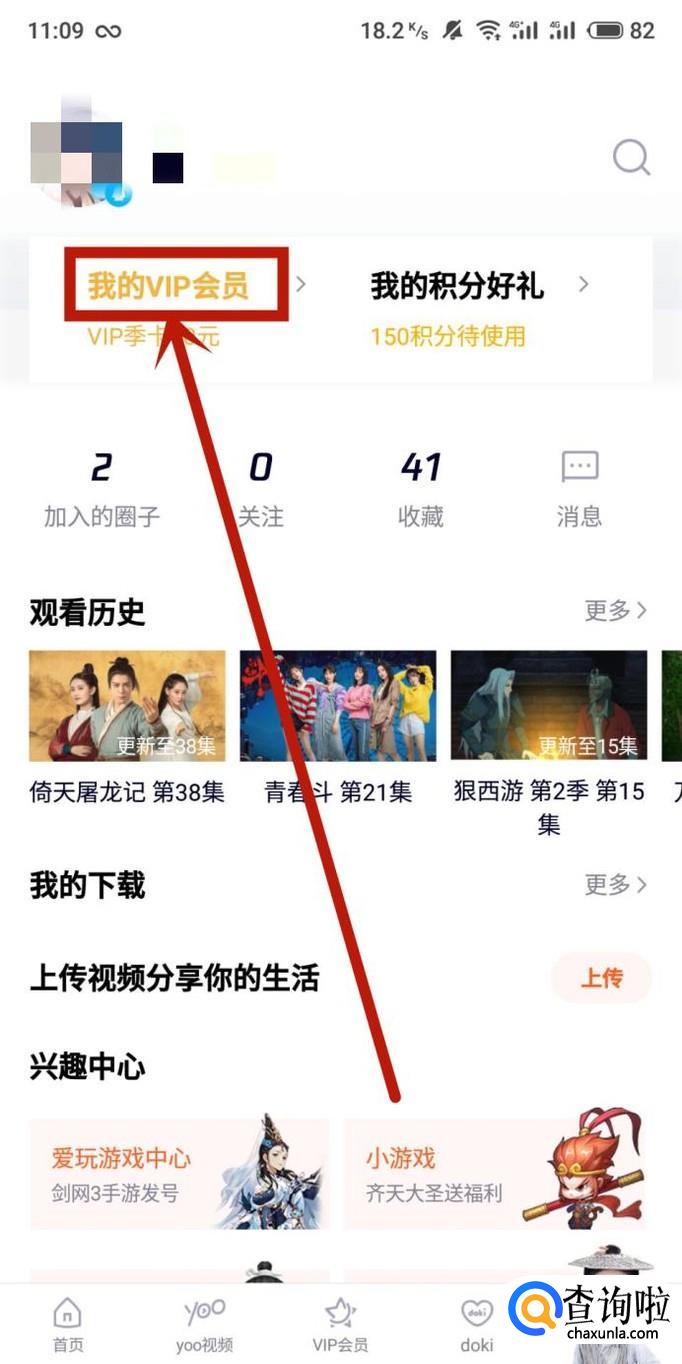Show more of 观看历史
The width and height of the screenshot is (682, 1364).
click(x=615, y=610)
